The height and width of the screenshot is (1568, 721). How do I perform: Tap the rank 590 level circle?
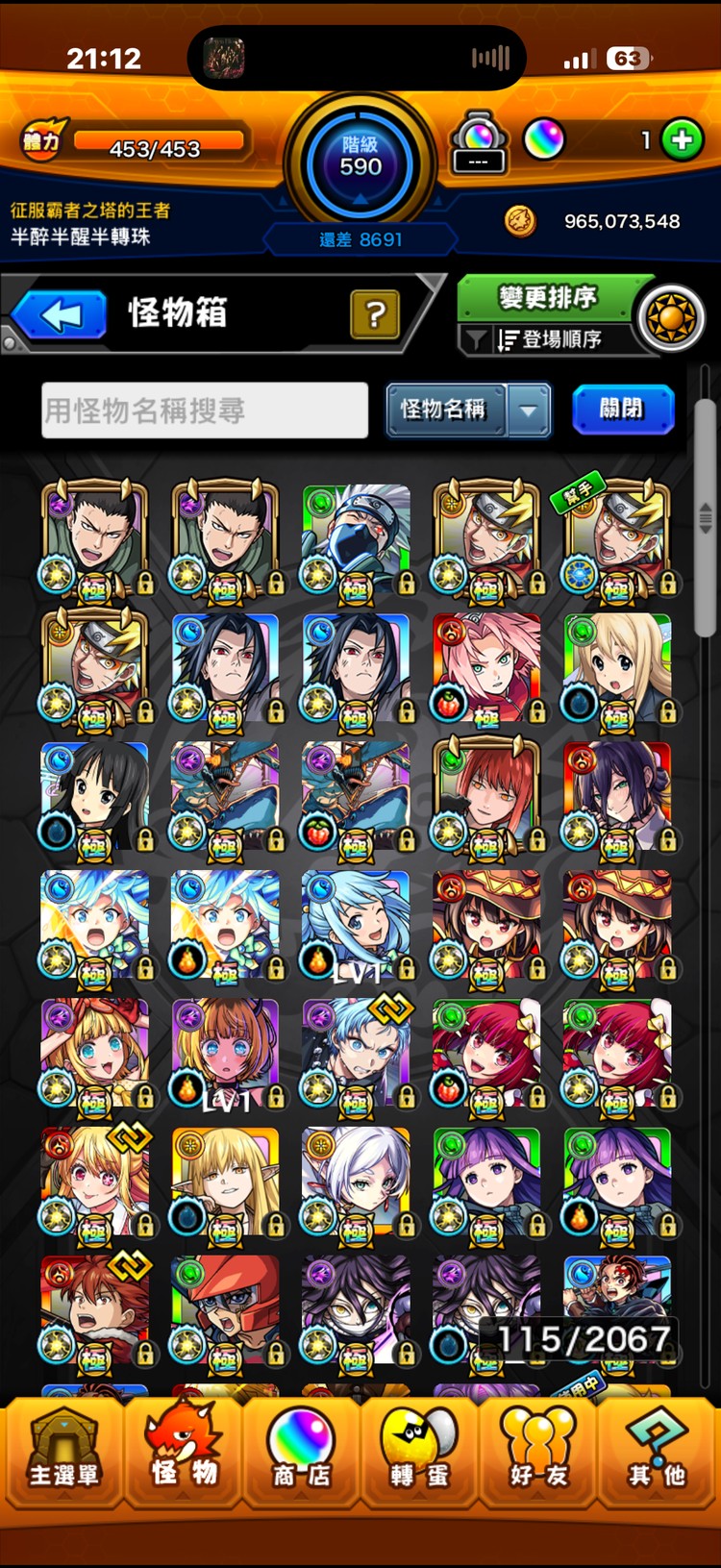(x=360, y=165)
